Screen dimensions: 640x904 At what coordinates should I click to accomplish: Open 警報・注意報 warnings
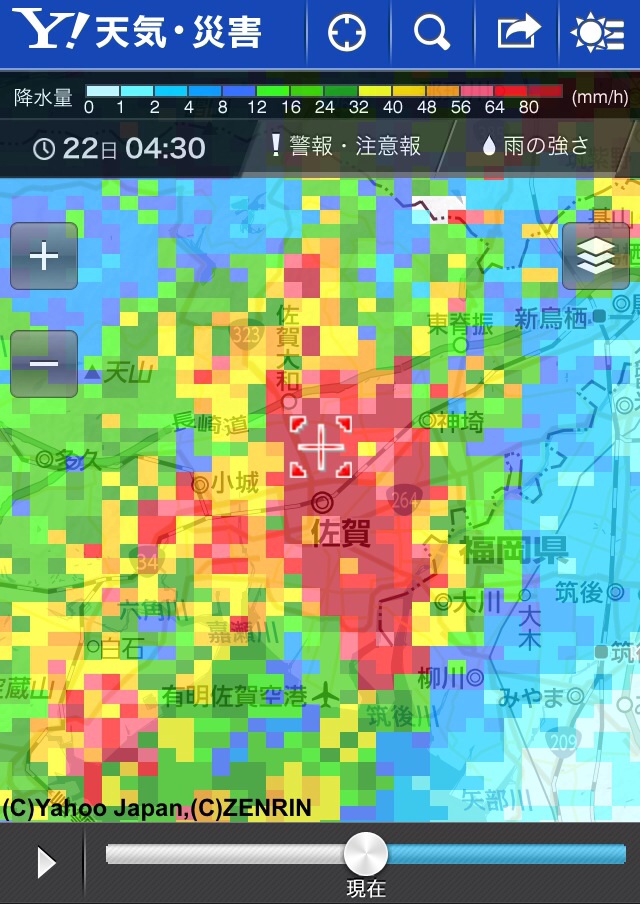pos(346,147)
